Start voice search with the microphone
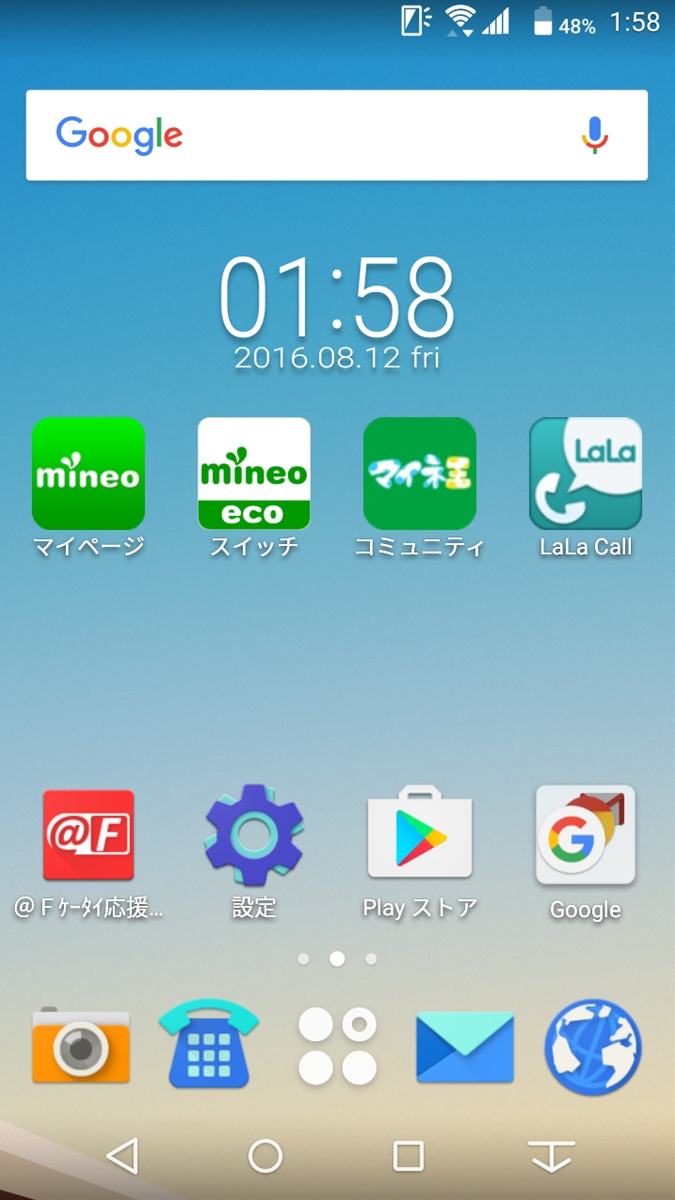This screenshot has width=675, height=1200. (x=595, y=135)
